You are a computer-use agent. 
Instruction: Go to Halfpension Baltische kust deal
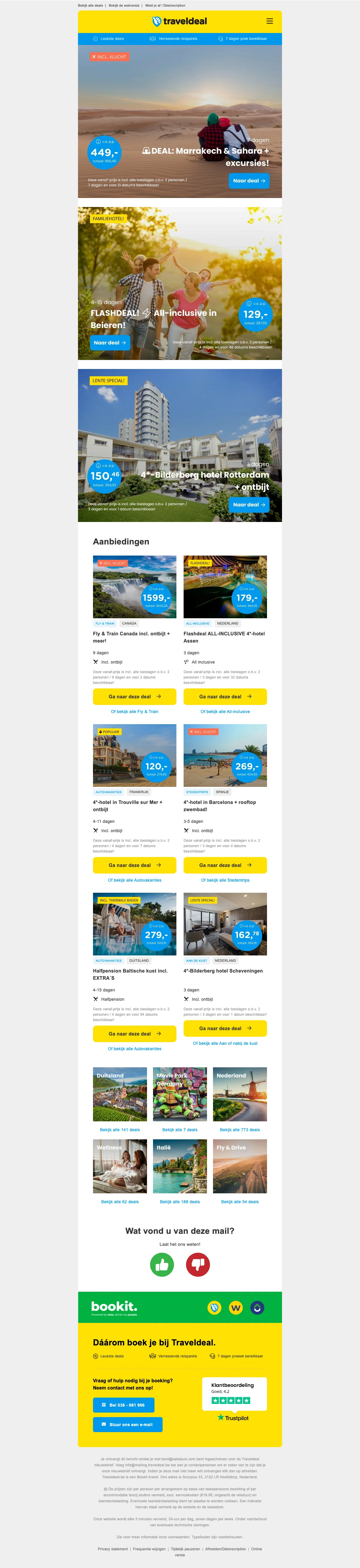(x=135, y=1033)
